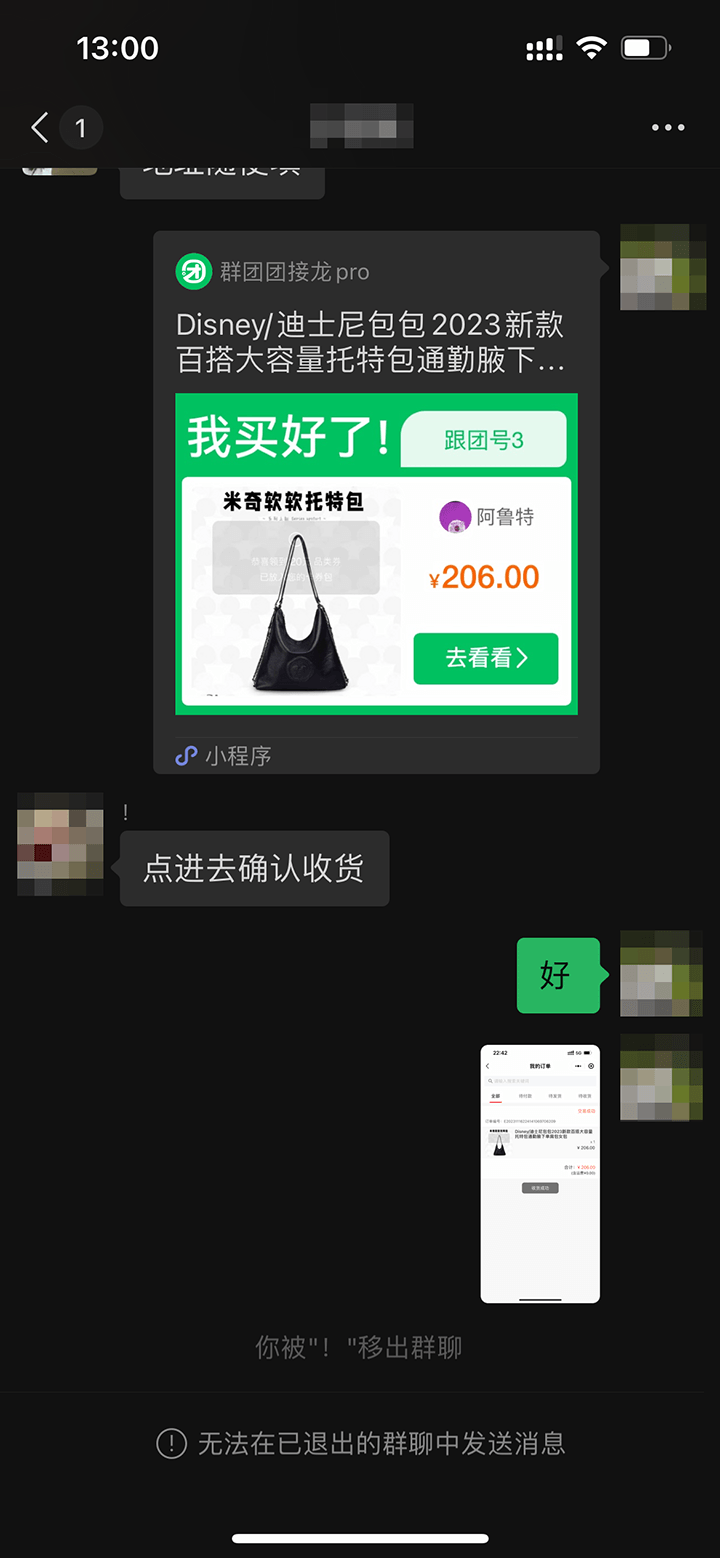Open the three-dot chat options menu
This screenshot has height=1558, width=720.
[x=667, y=128]
